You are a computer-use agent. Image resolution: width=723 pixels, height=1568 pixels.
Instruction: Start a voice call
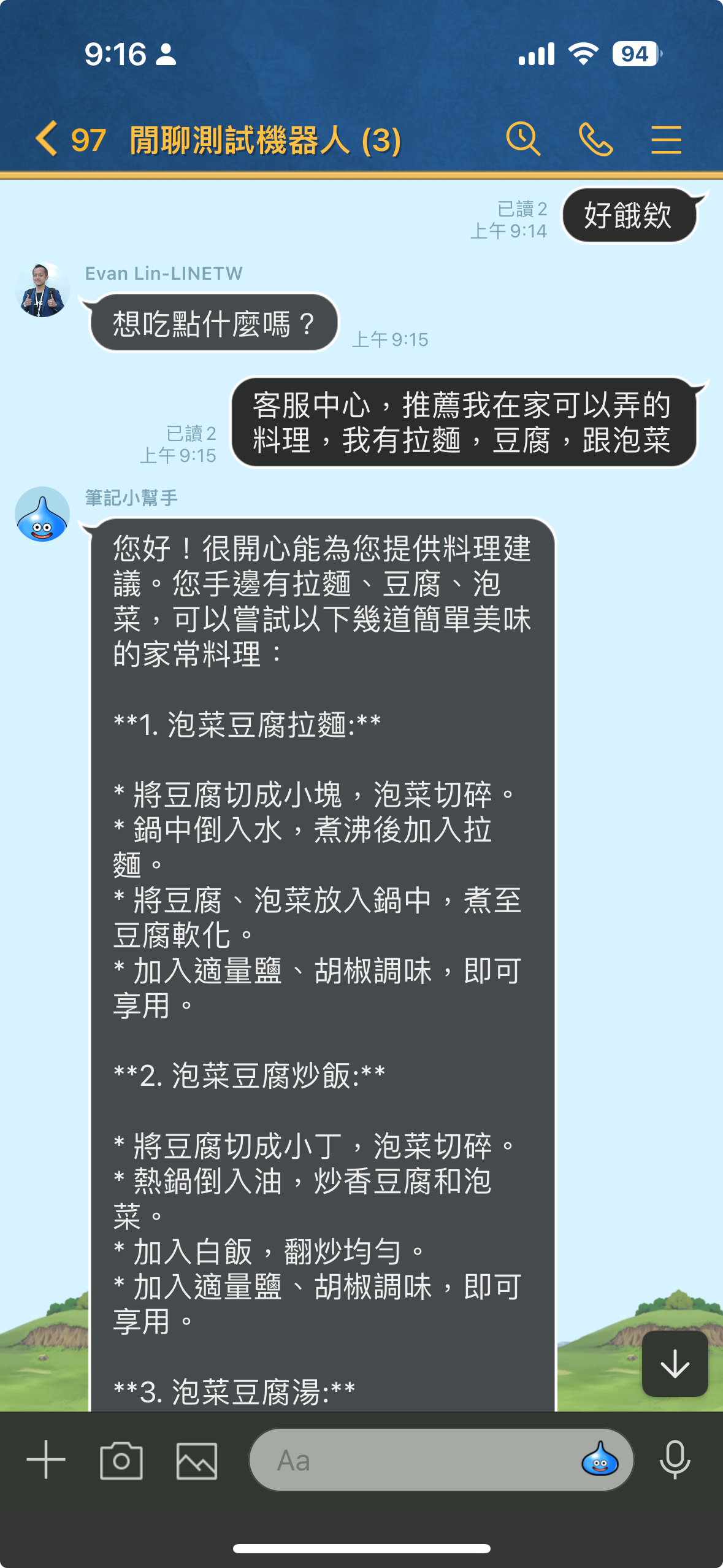coord(595,139)
